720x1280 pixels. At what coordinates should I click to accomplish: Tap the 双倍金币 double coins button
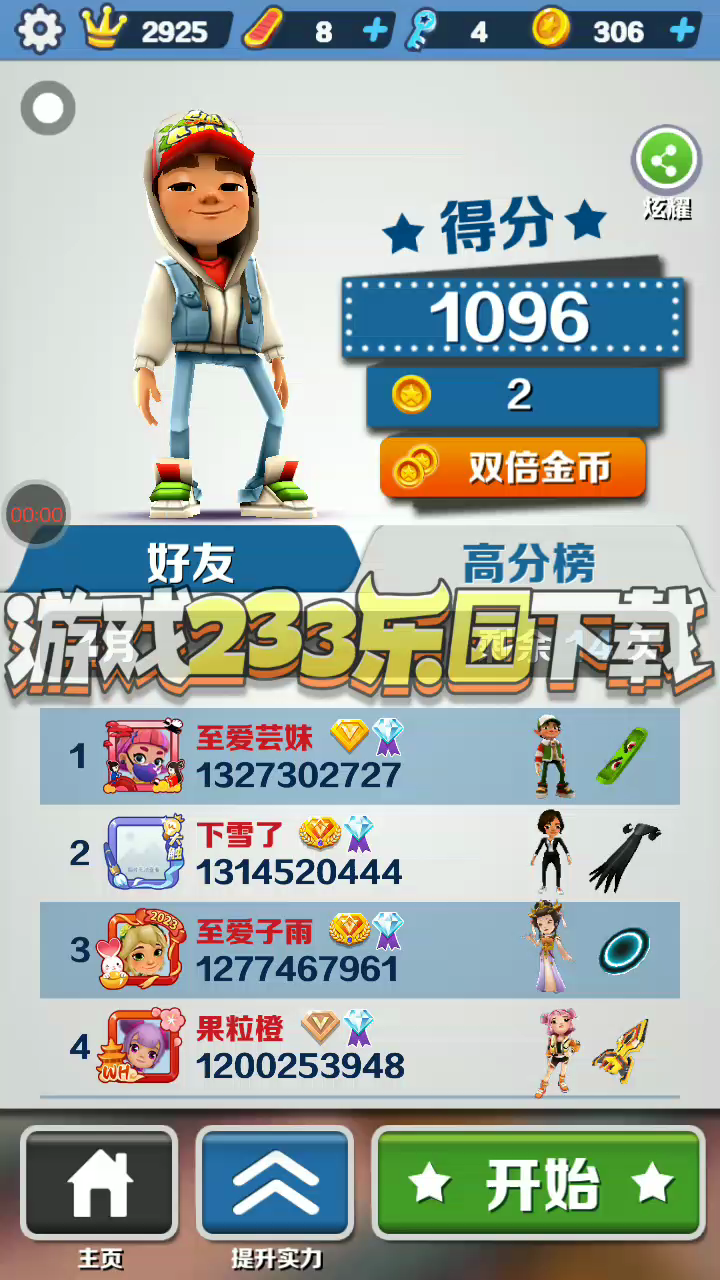513,467
